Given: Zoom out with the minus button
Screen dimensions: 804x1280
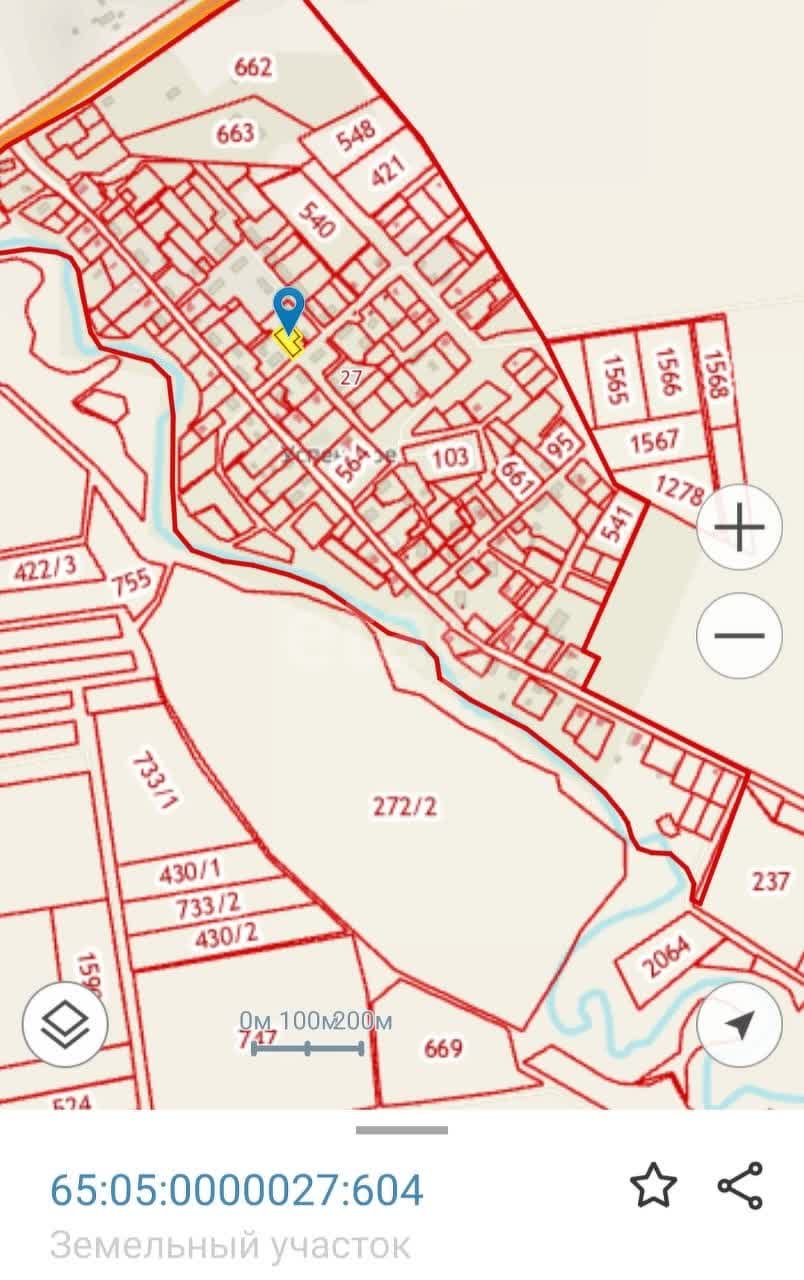Looking at the screenshot, I should pos(739,636).
